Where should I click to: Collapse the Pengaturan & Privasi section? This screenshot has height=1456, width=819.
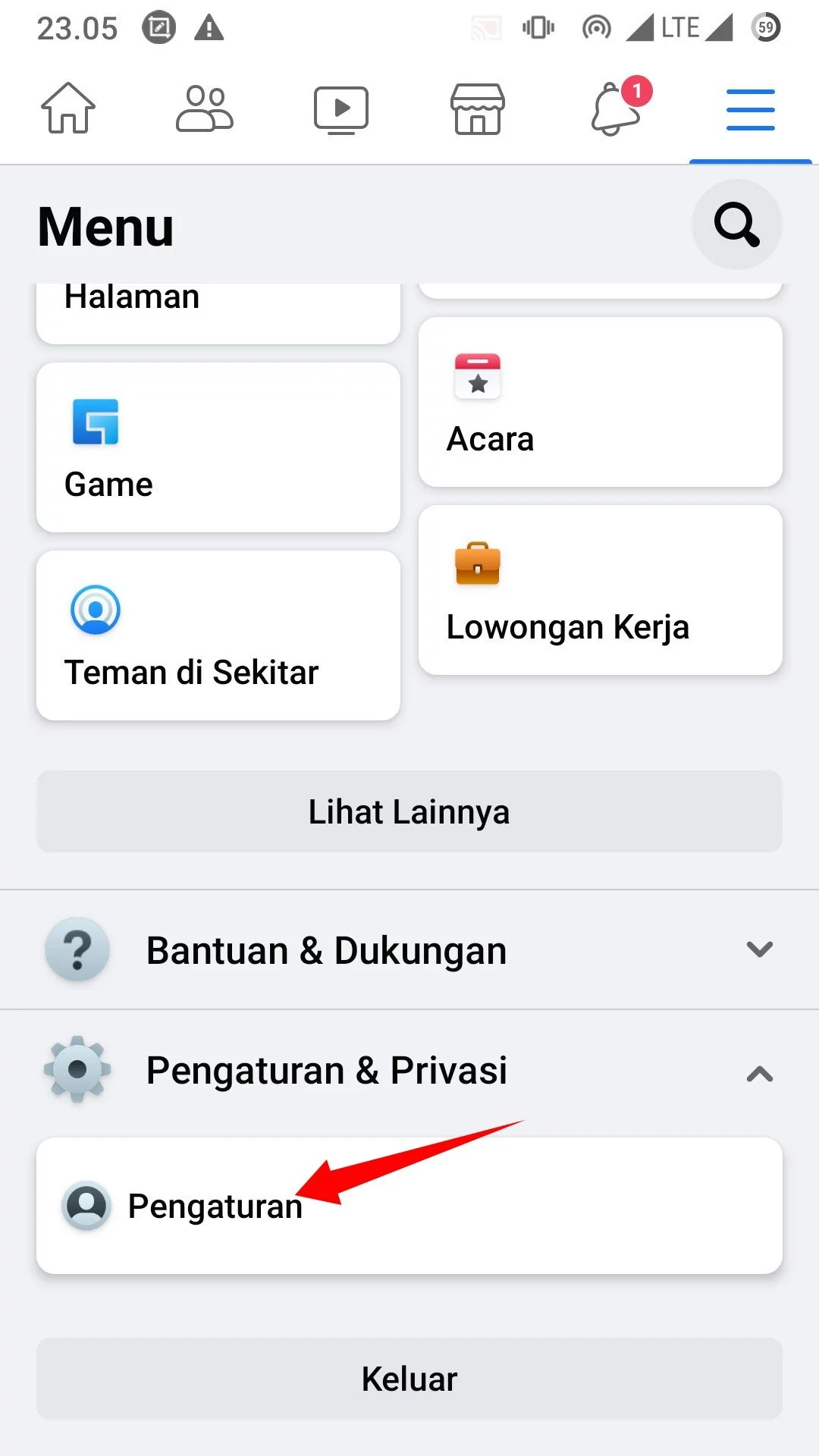point(756,1071)
